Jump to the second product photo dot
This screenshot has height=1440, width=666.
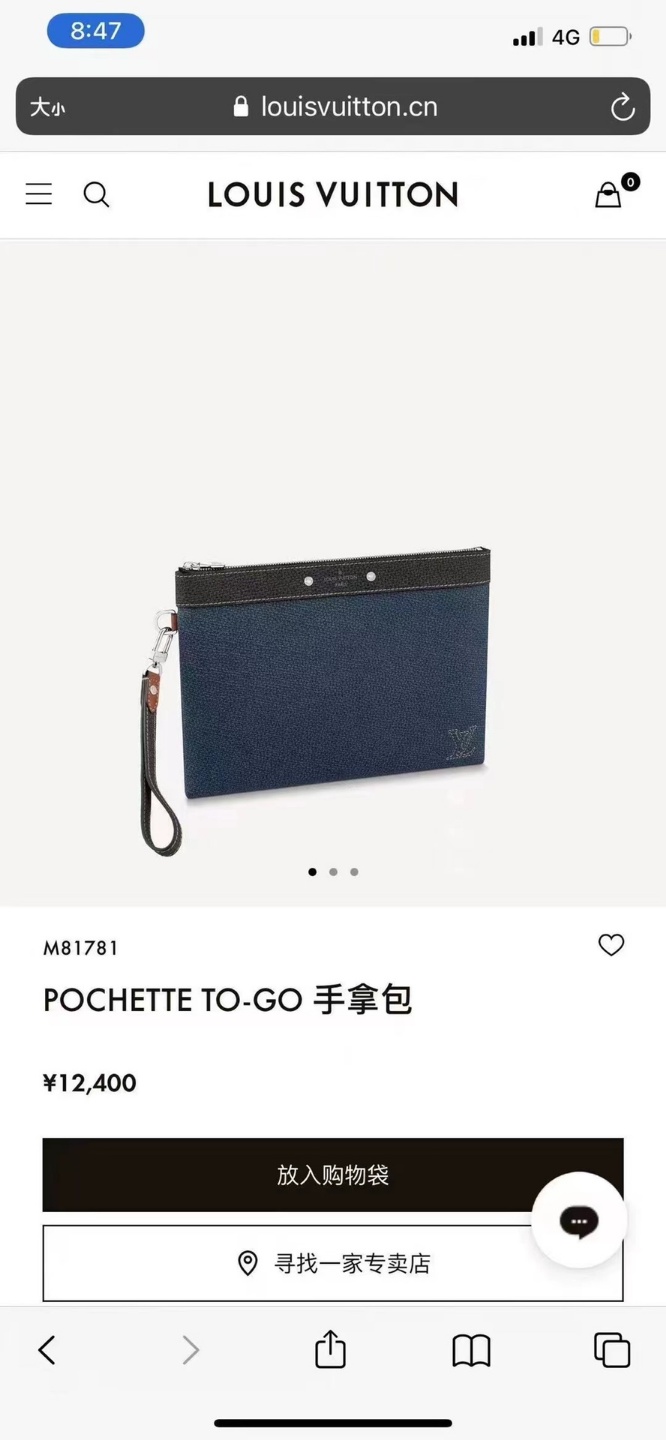coord(333,872)
